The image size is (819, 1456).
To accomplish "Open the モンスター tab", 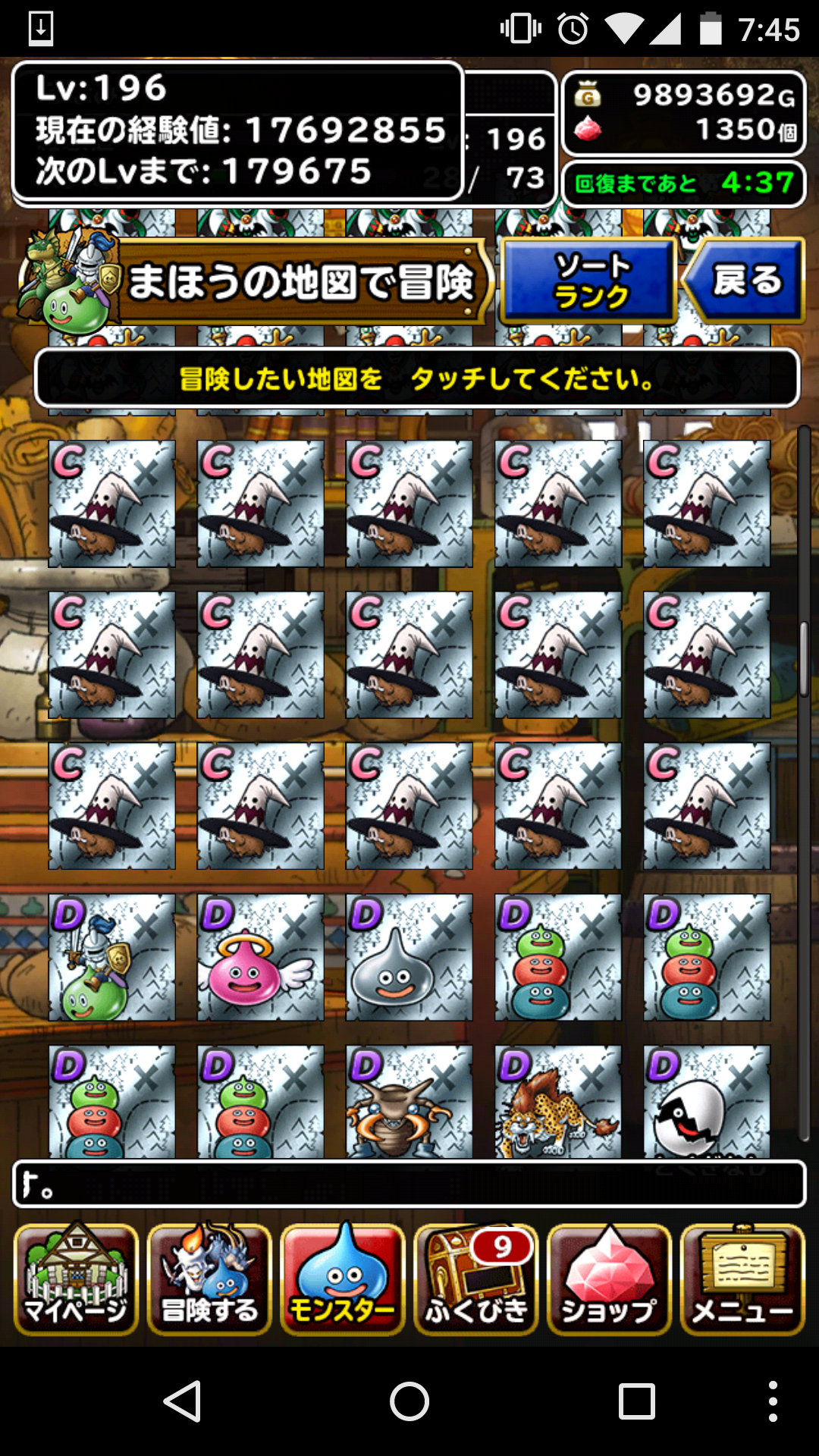I will pyautogui.click(x=343, y=1280).
